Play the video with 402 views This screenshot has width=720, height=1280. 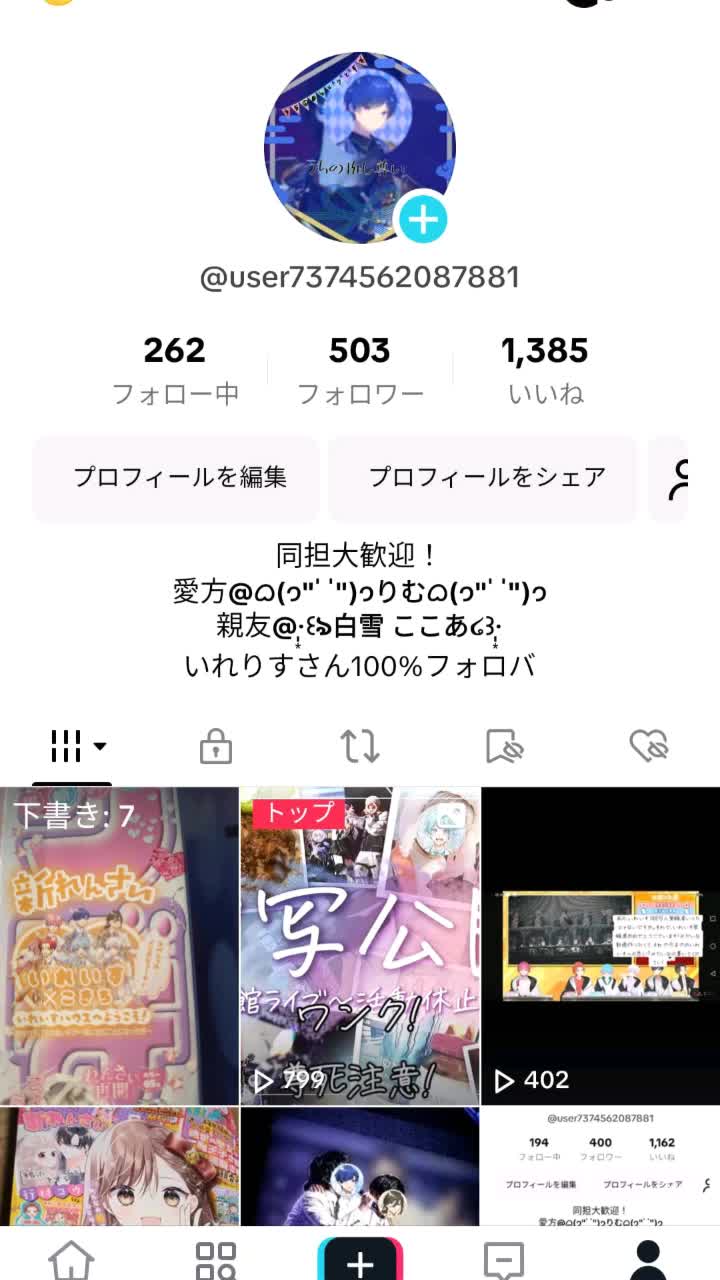(600, 945)
